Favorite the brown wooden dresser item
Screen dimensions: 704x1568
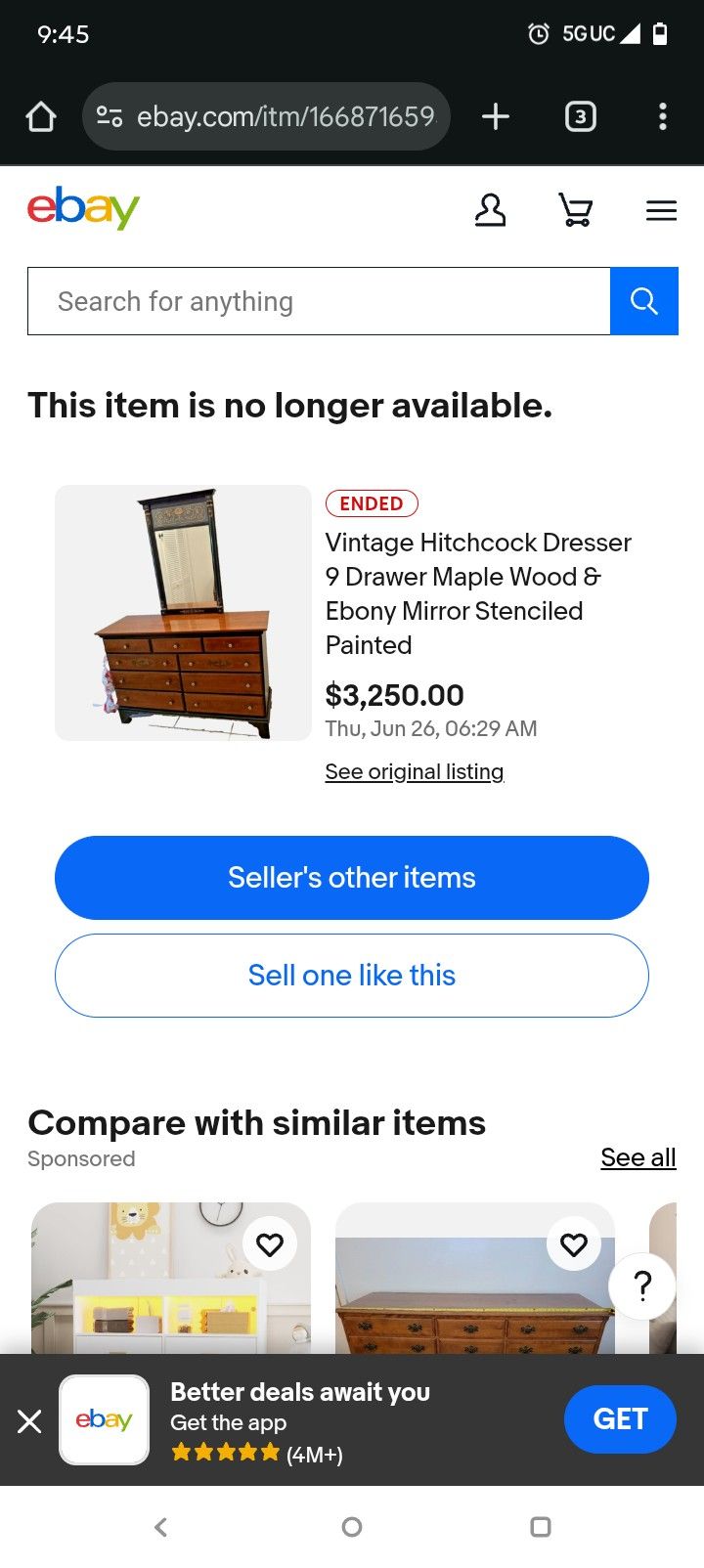click(574, 1244)
